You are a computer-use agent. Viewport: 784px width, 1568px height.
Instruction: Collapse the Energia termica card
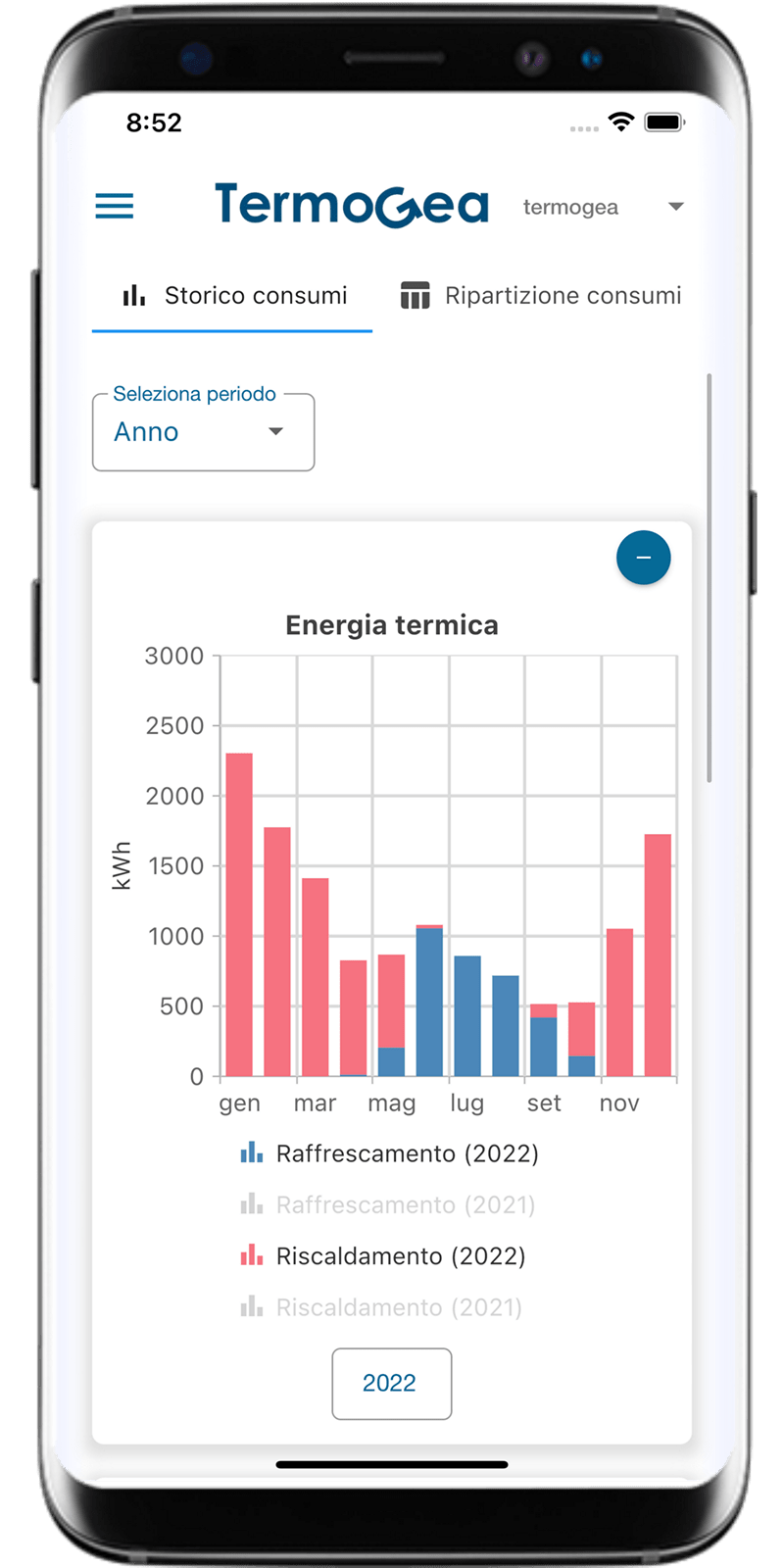[x=644, y=558]
